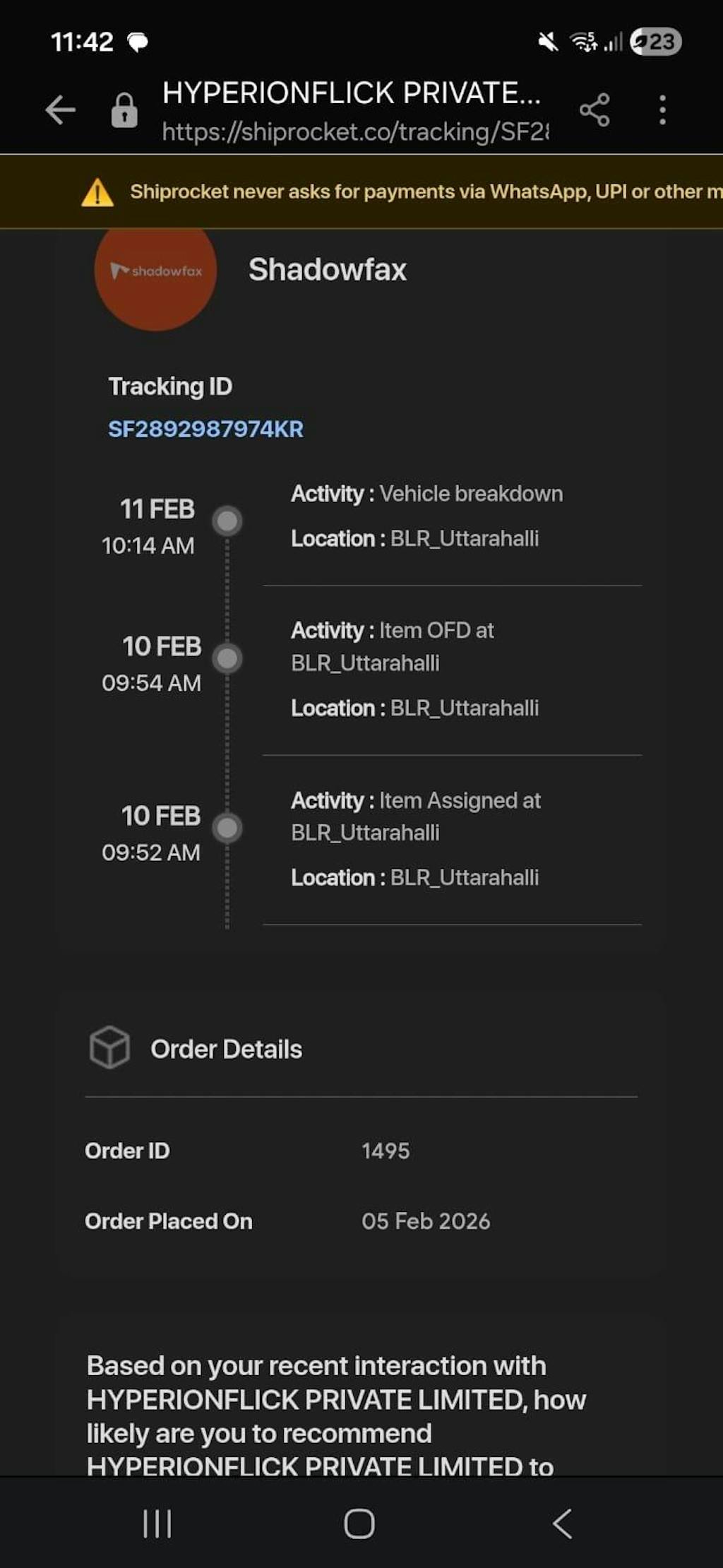The height and width of the screenshot is (1568, 723).
Task: Go back using the top-left arrow
Action: tap(60, 110)
